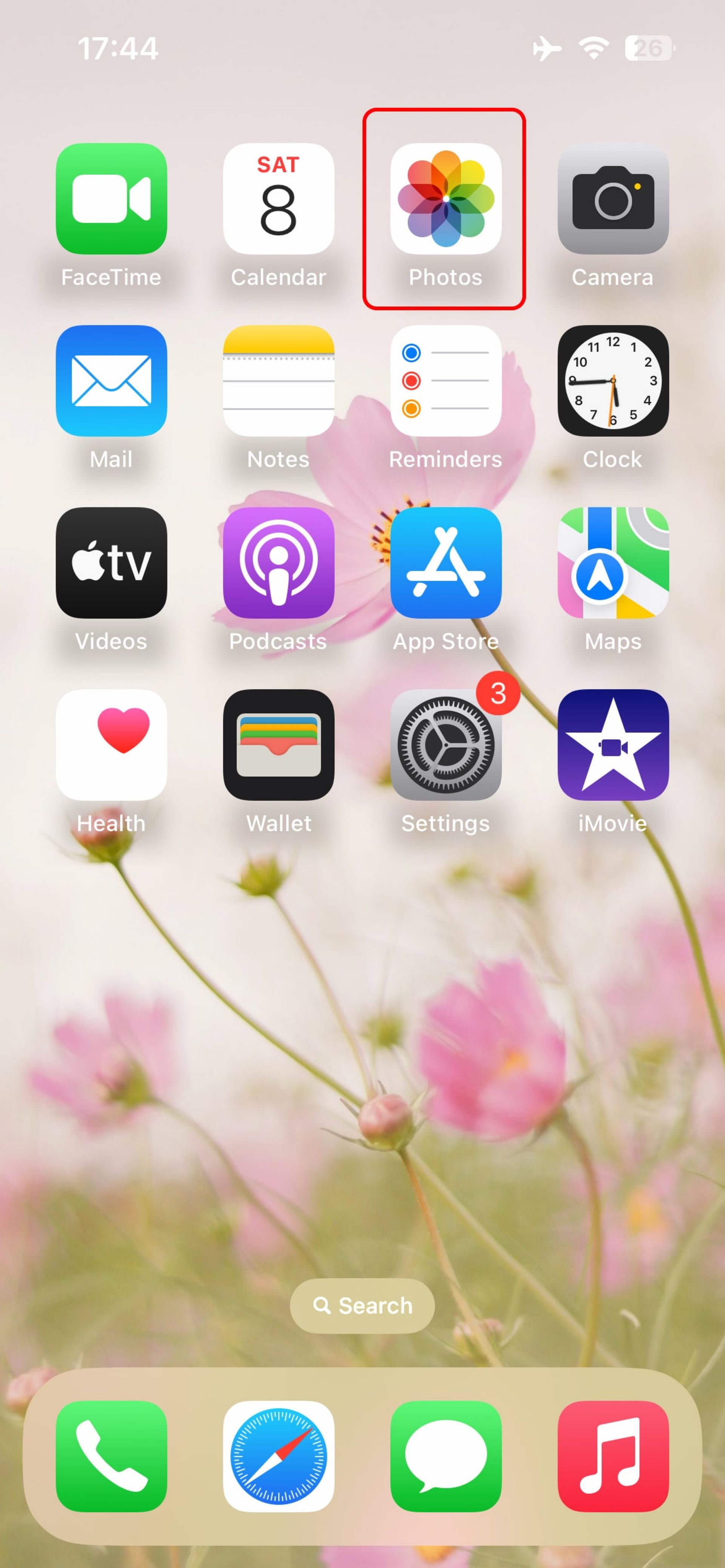Open the App Store

tap(445, 562)
